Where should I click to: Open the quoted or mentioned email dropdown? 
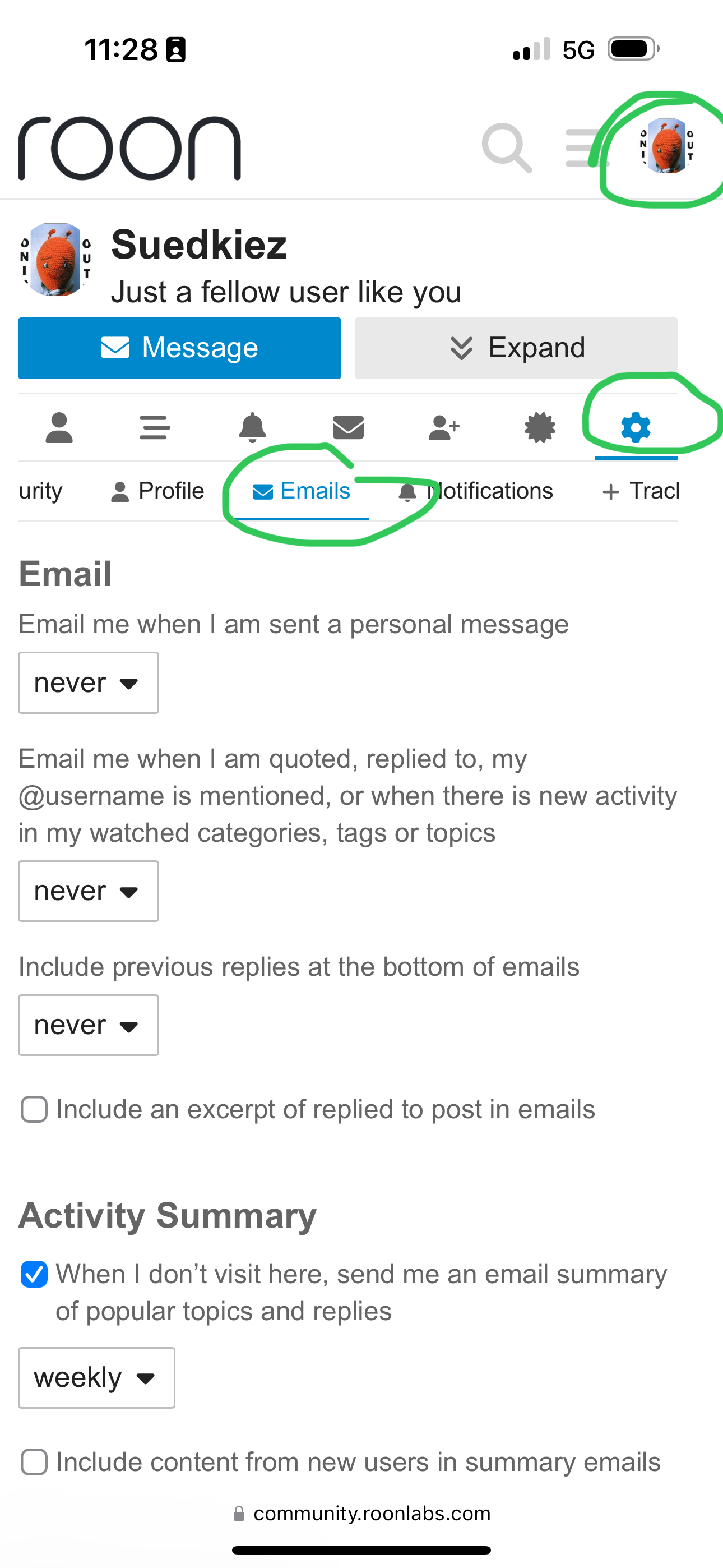88,891
